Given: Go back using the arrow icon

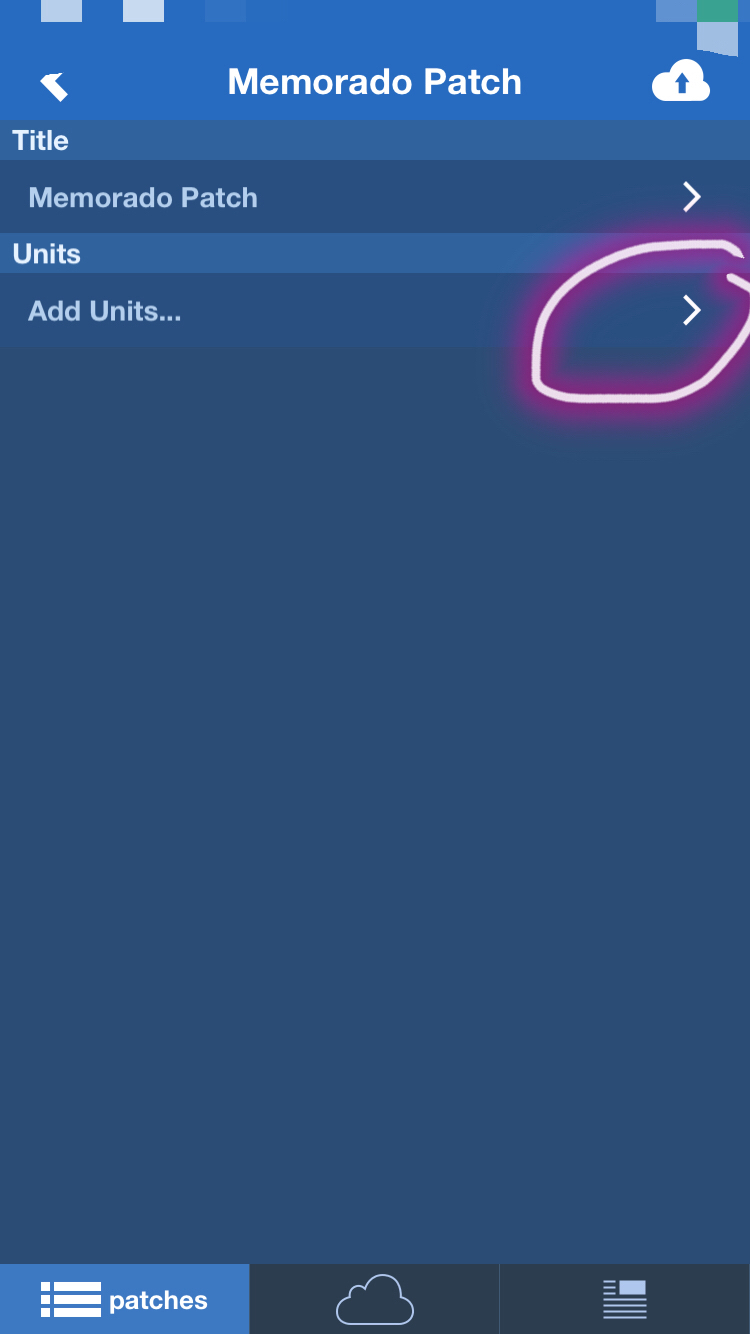Looking at the screenshot, I should tap(54, 85).
